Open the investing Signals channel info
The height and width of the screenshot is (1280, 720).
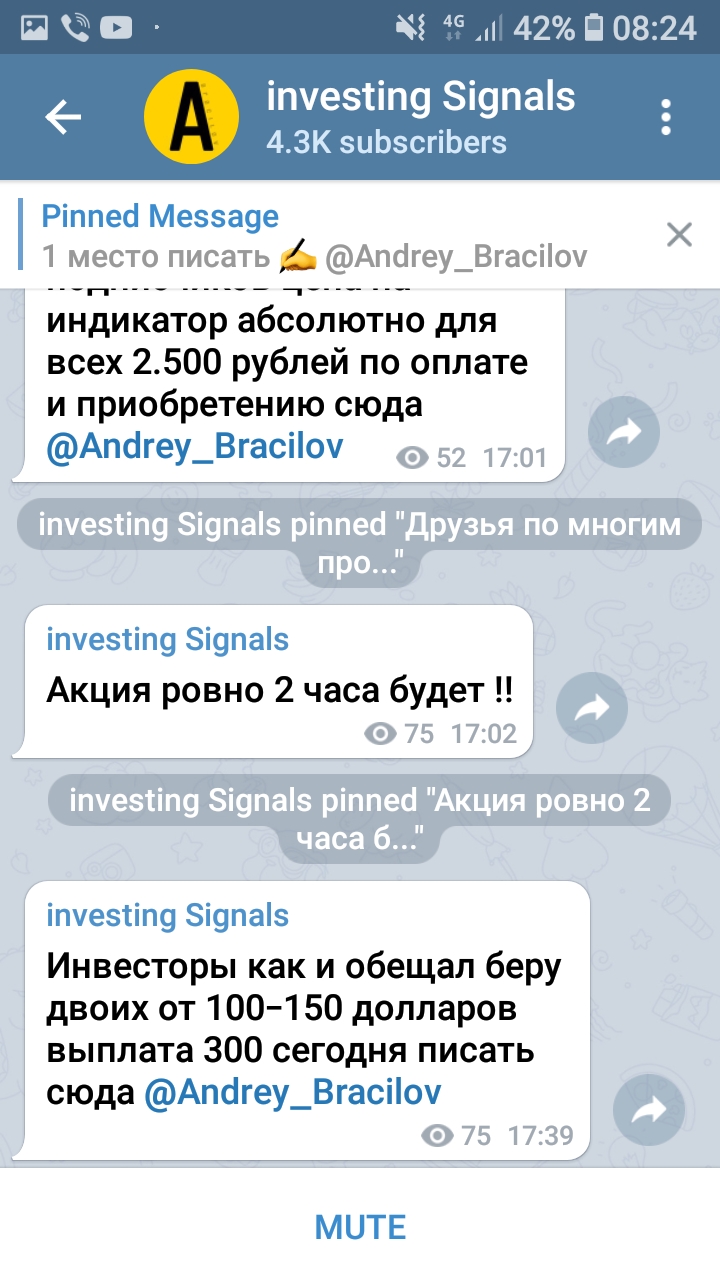420,118
